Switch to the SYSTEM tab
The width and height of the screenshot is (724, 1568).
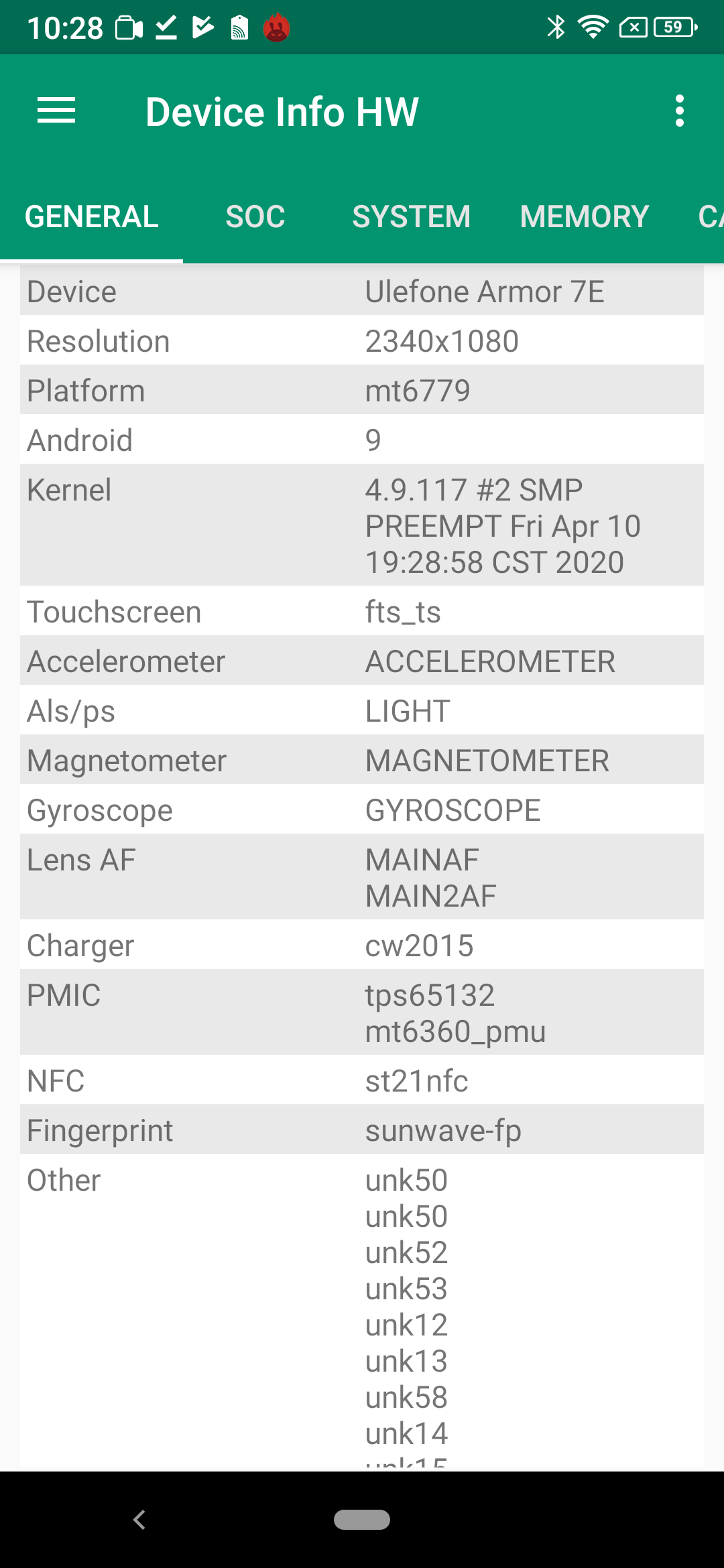point(411,217)
